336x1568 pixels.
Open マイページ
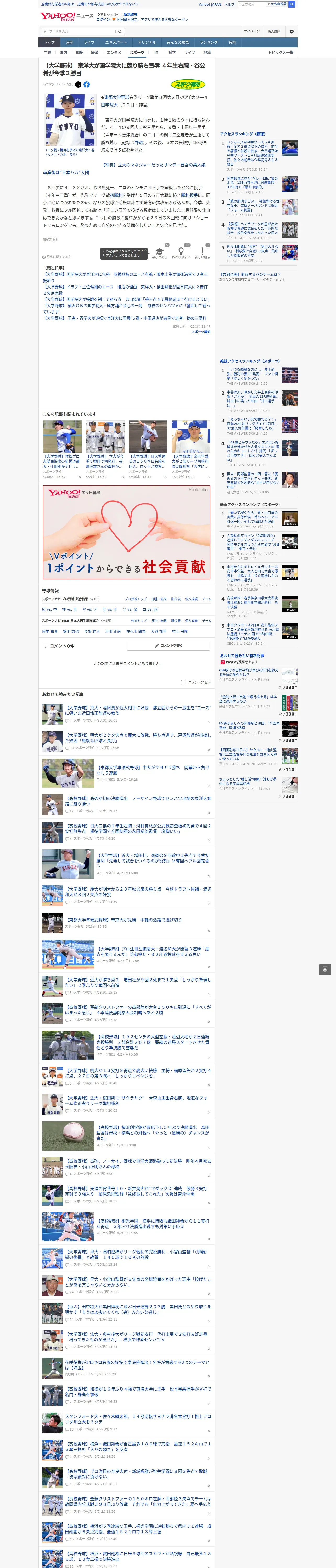[252, 32]
